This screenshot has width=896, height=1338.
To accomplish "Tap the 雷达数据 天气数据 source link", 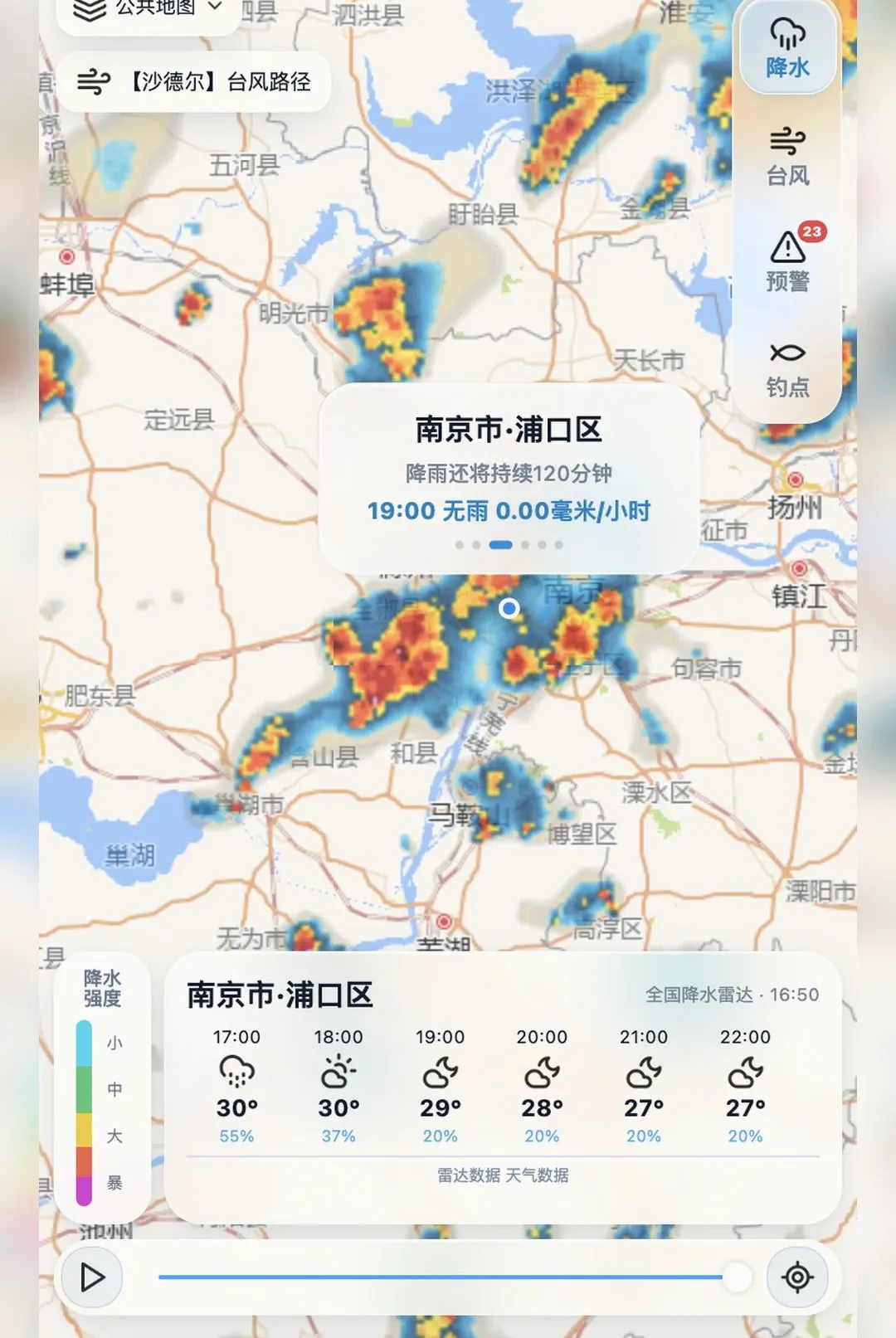I will (x=503, y=1175).
